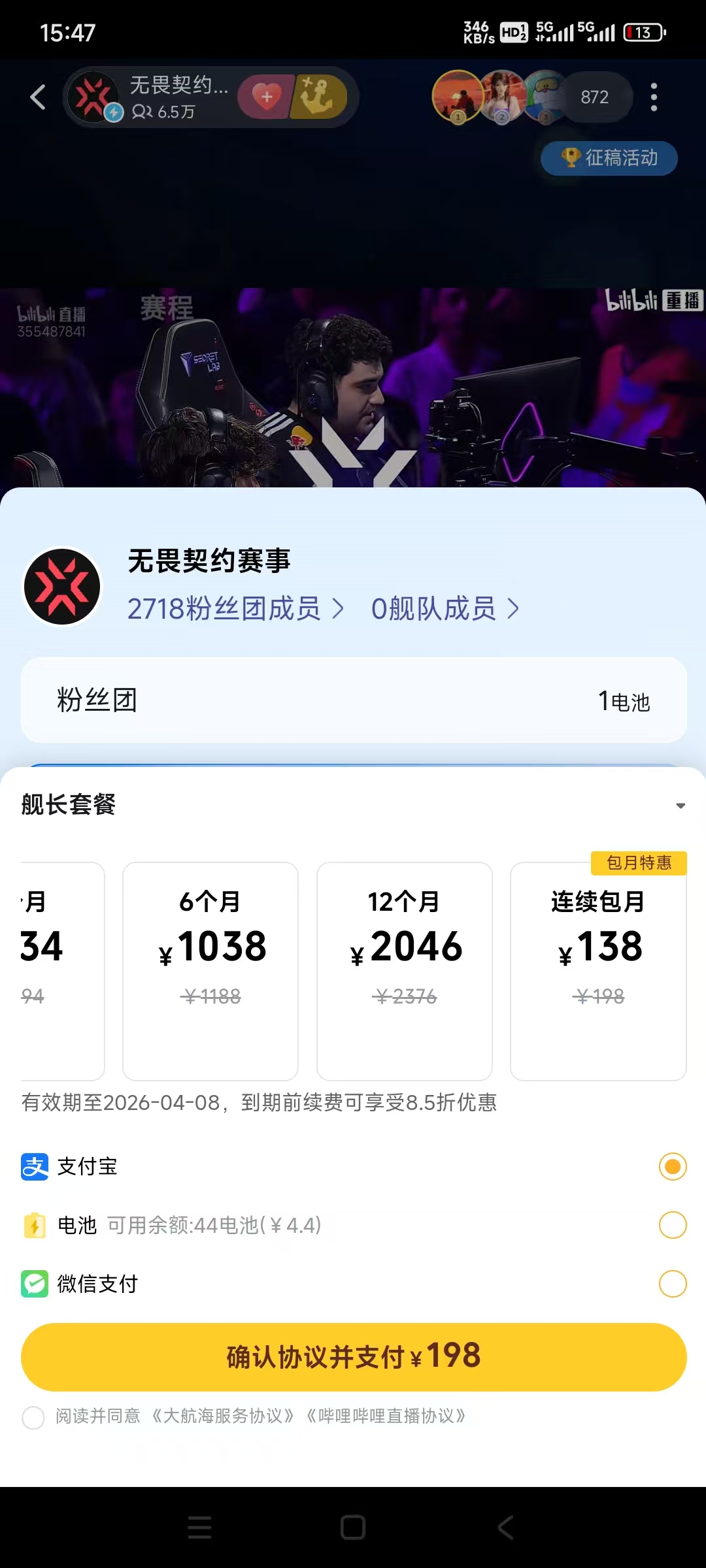Open the 哔哩哔哩直播协议 link
The width and height of the screenshot is (706, 1568).
point(386,1416)
